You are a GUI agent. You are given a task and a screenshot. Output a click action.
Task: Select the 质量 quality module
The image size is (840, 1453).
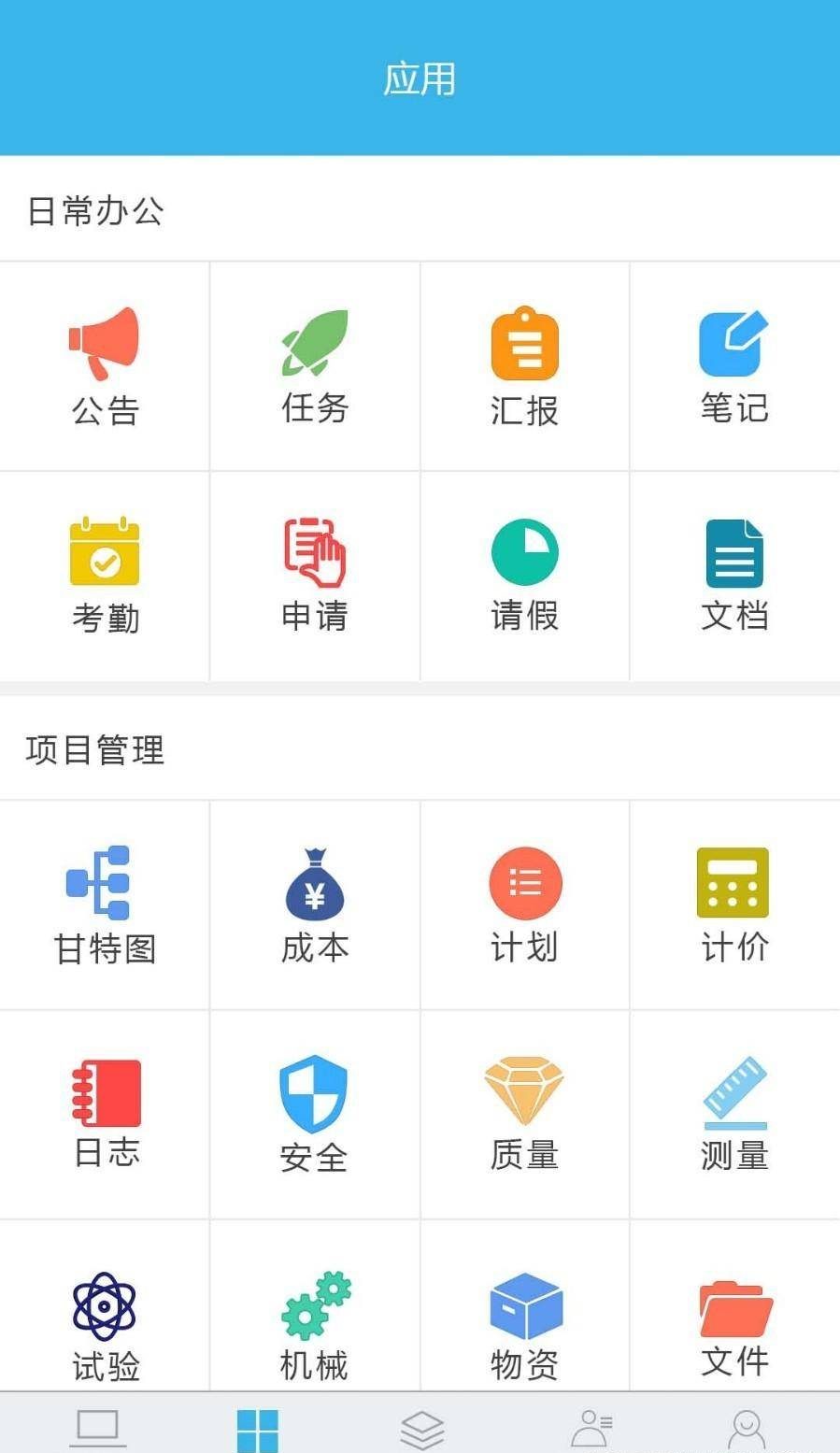(x=525, y=1114)
